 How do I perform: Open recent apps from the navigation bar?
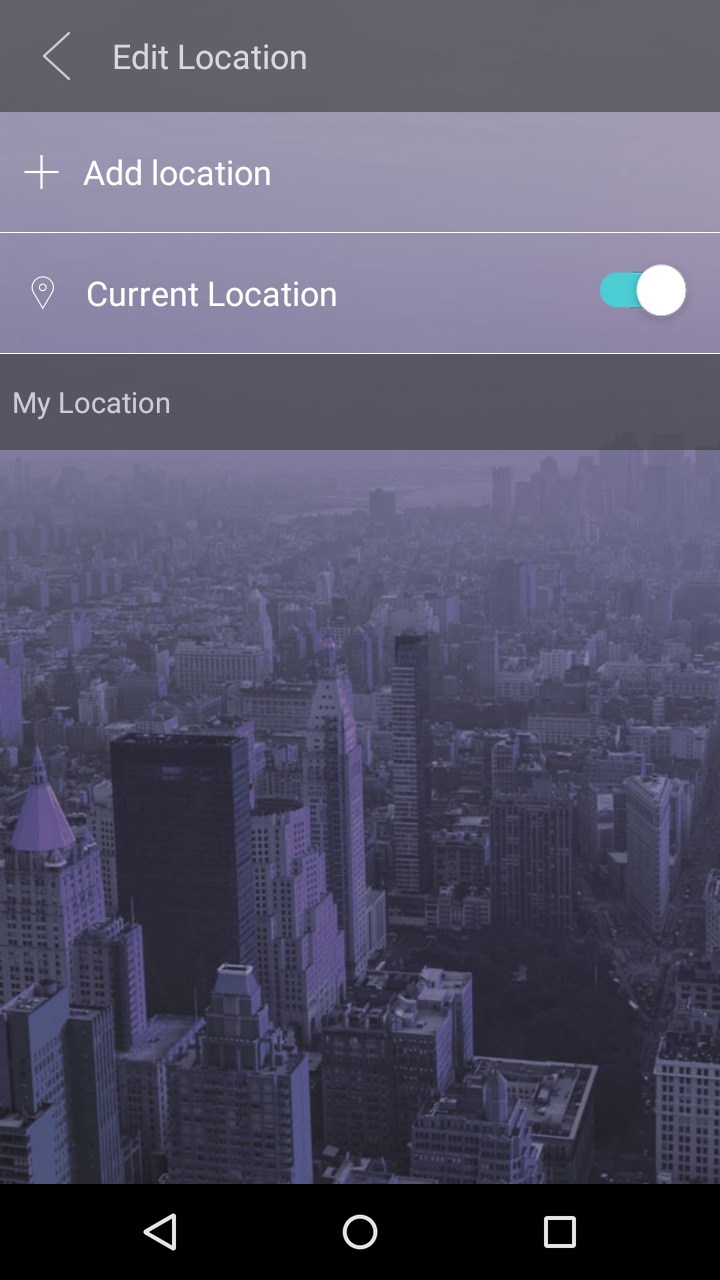pyautogui.click(x=560, y=1232)
